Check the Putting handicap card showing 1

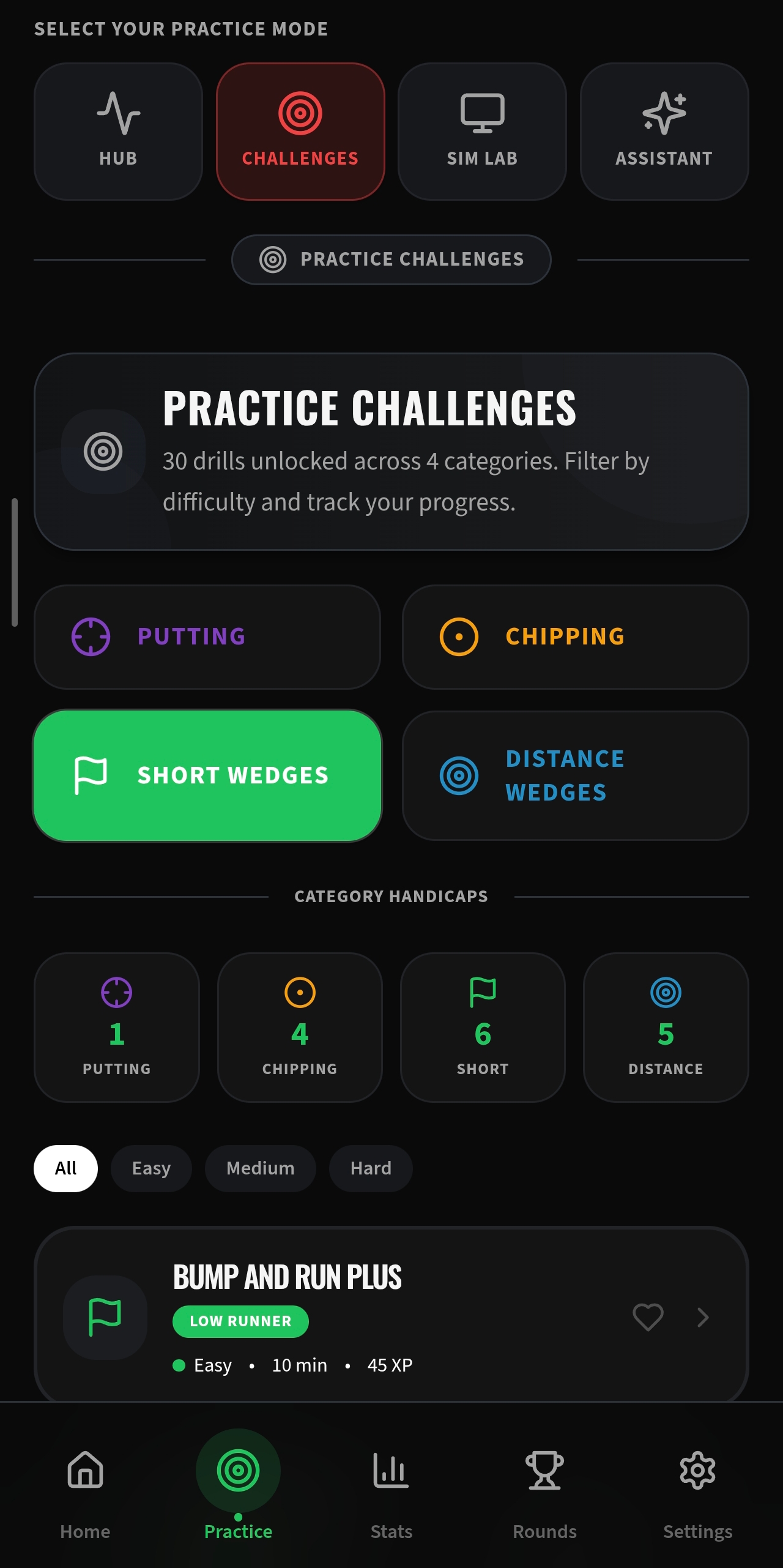pyautogui.click(x=117, y=1029)
